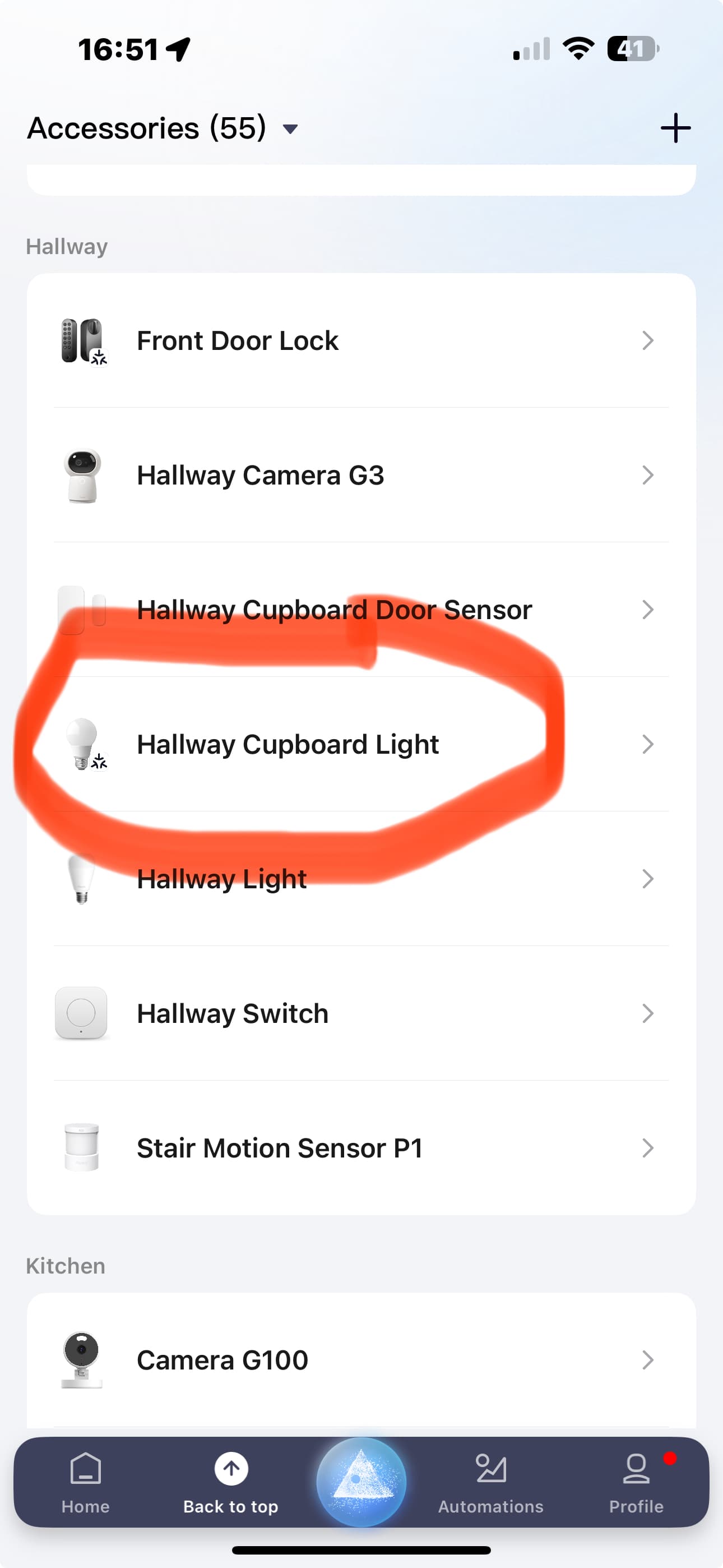The width and height of the screenshot is (723, 1568).
Task: View Stair Motion Sensor P1
Action: pyautogui.click(x=361, y=1147)
